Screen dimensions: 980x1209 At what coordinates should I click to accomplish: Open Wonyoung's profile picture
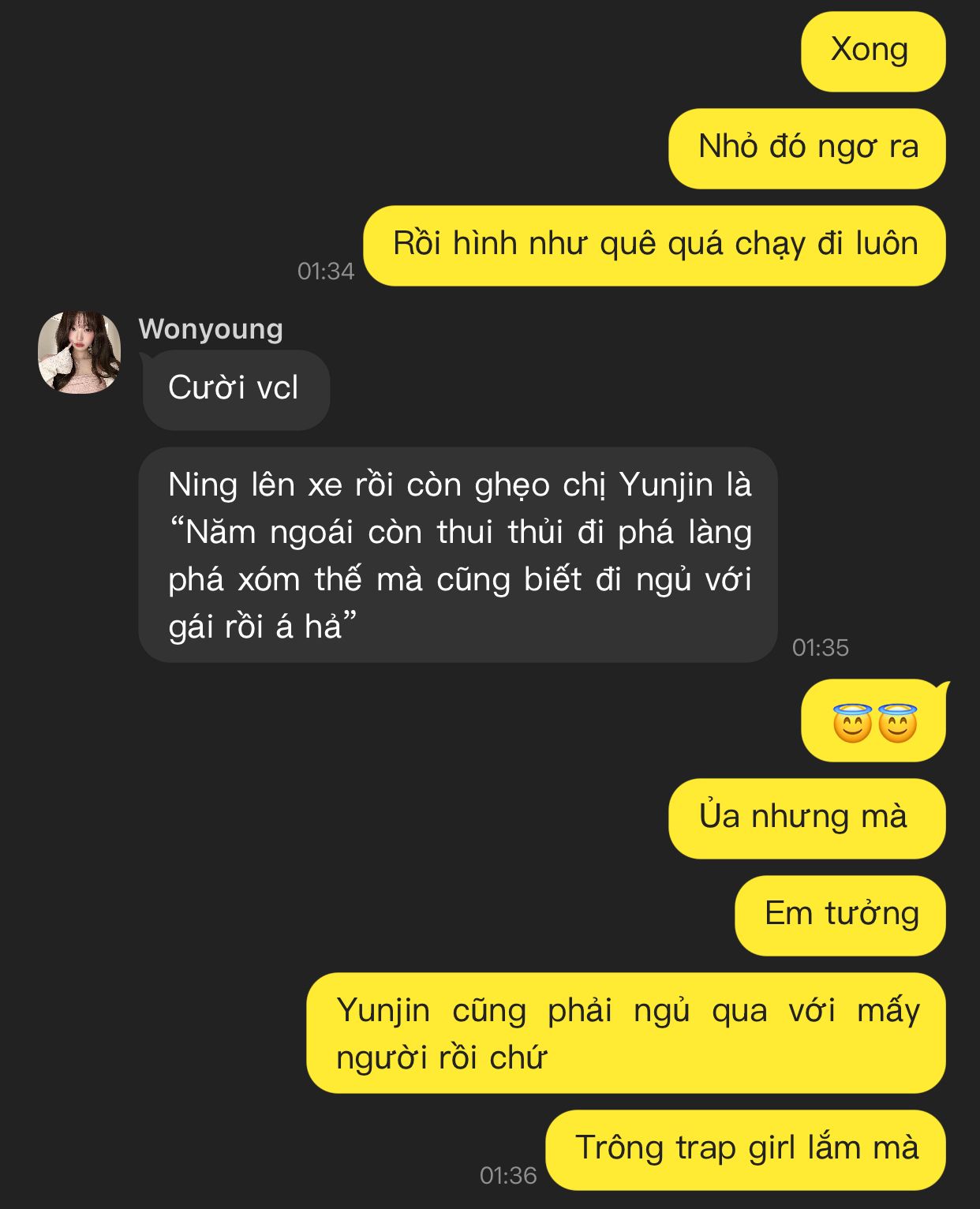click(79, 352)
